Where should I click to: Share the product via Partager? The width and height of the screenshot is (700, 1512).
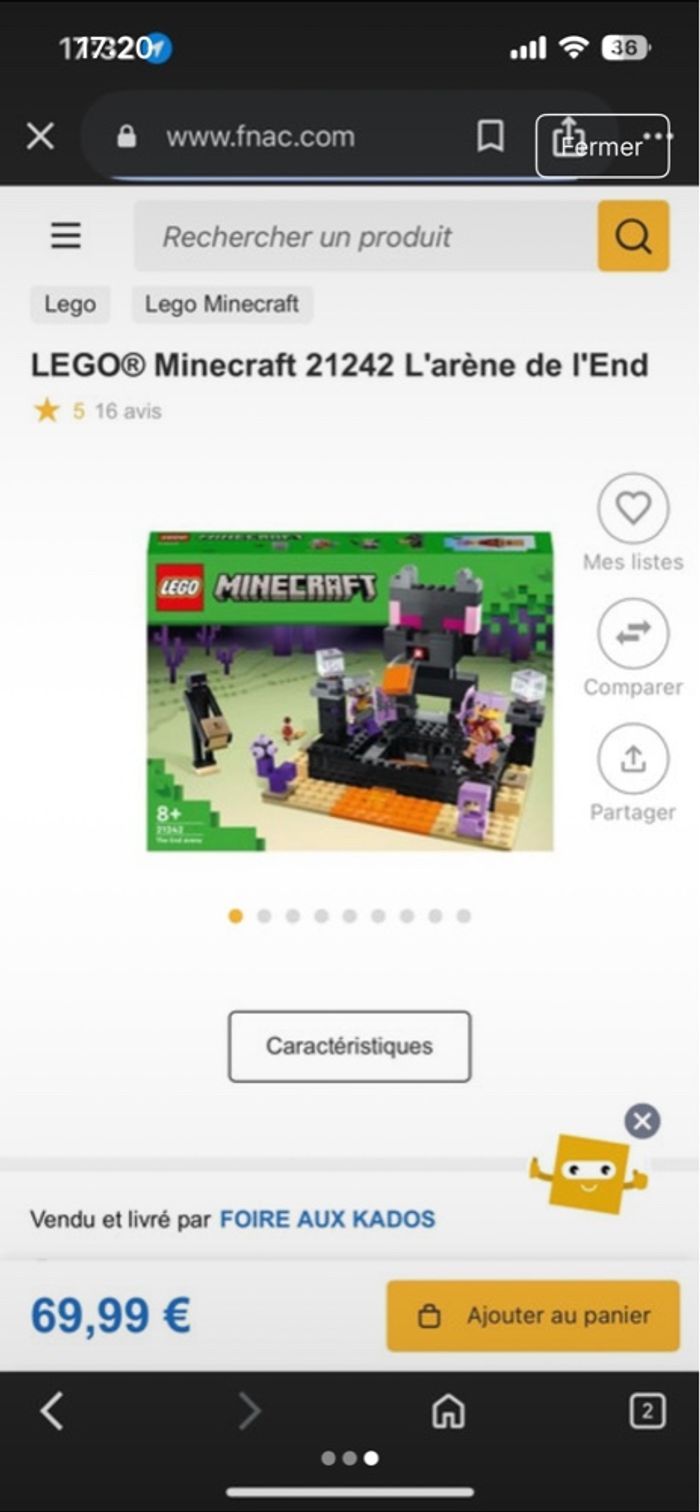point(633,760)
